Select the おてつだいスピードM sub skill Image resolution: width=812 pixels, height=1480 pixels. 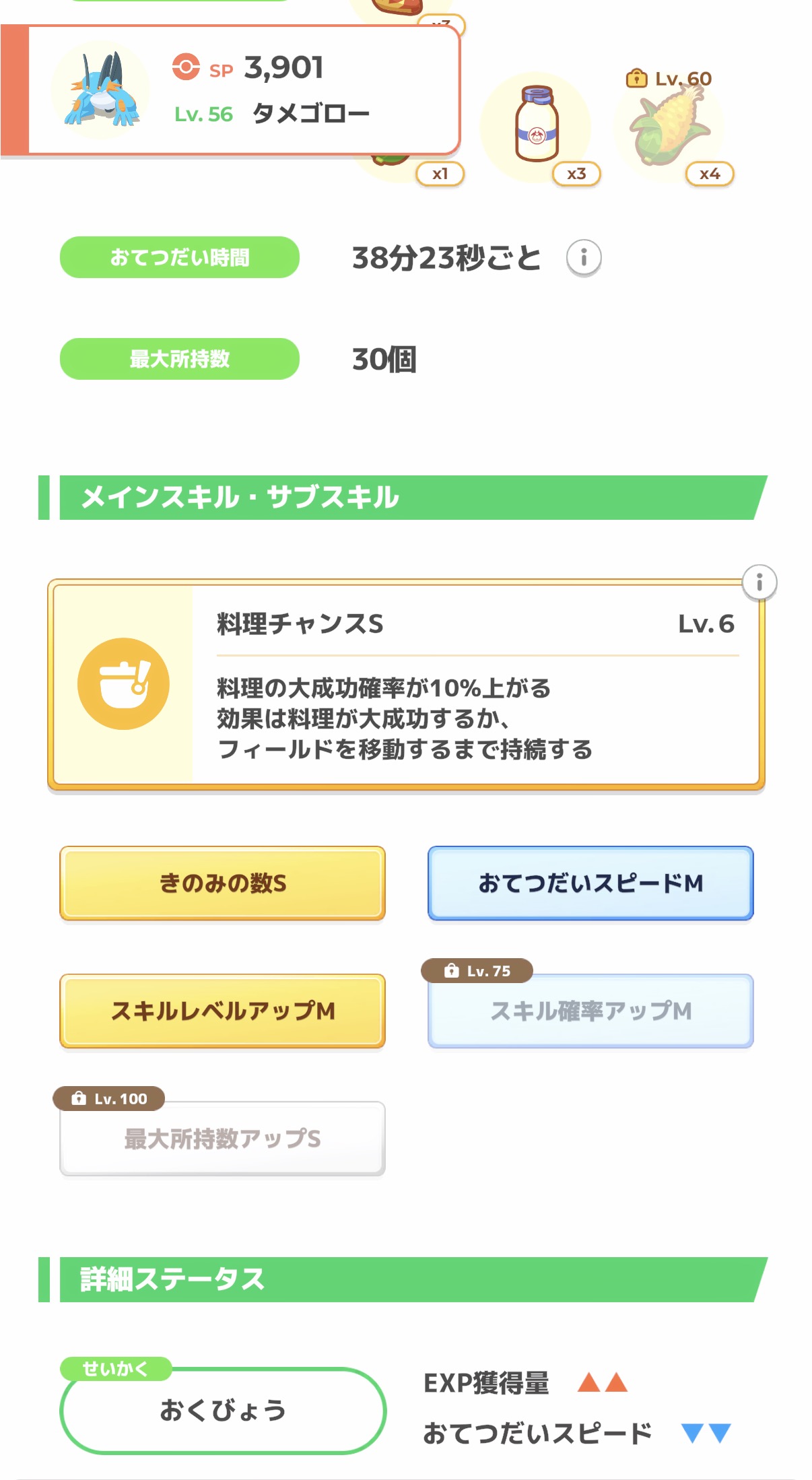590,883
